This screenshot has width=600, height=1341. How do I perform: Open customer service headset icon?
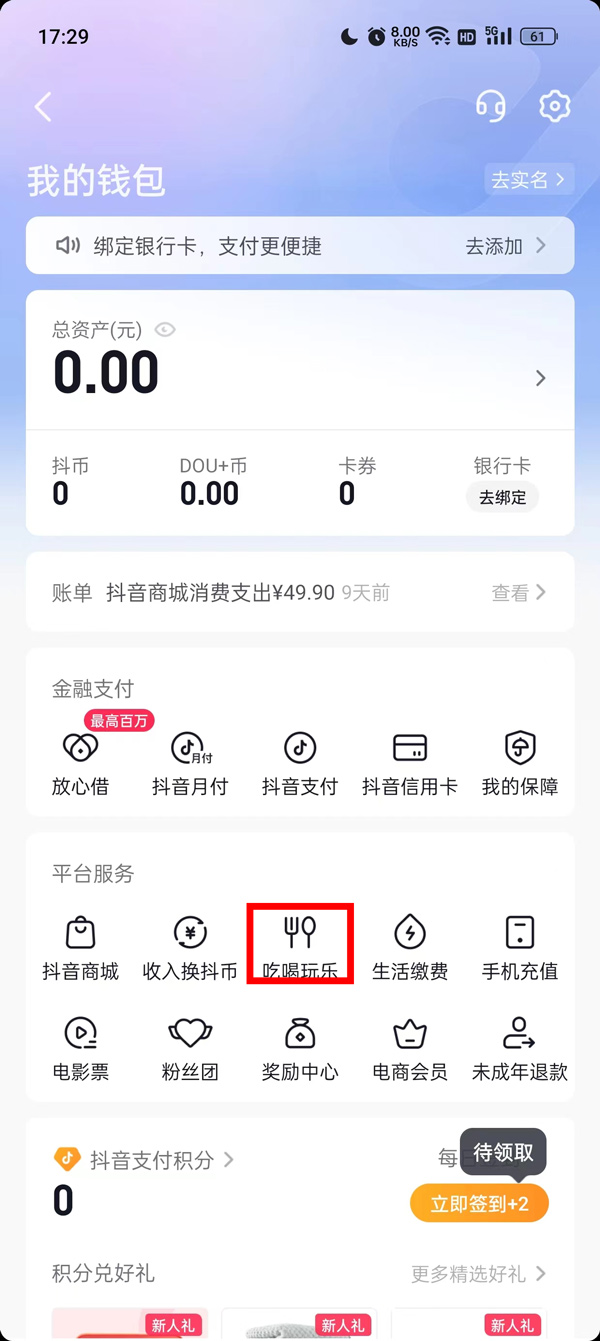pyautogui.click(x=490, y=106)
